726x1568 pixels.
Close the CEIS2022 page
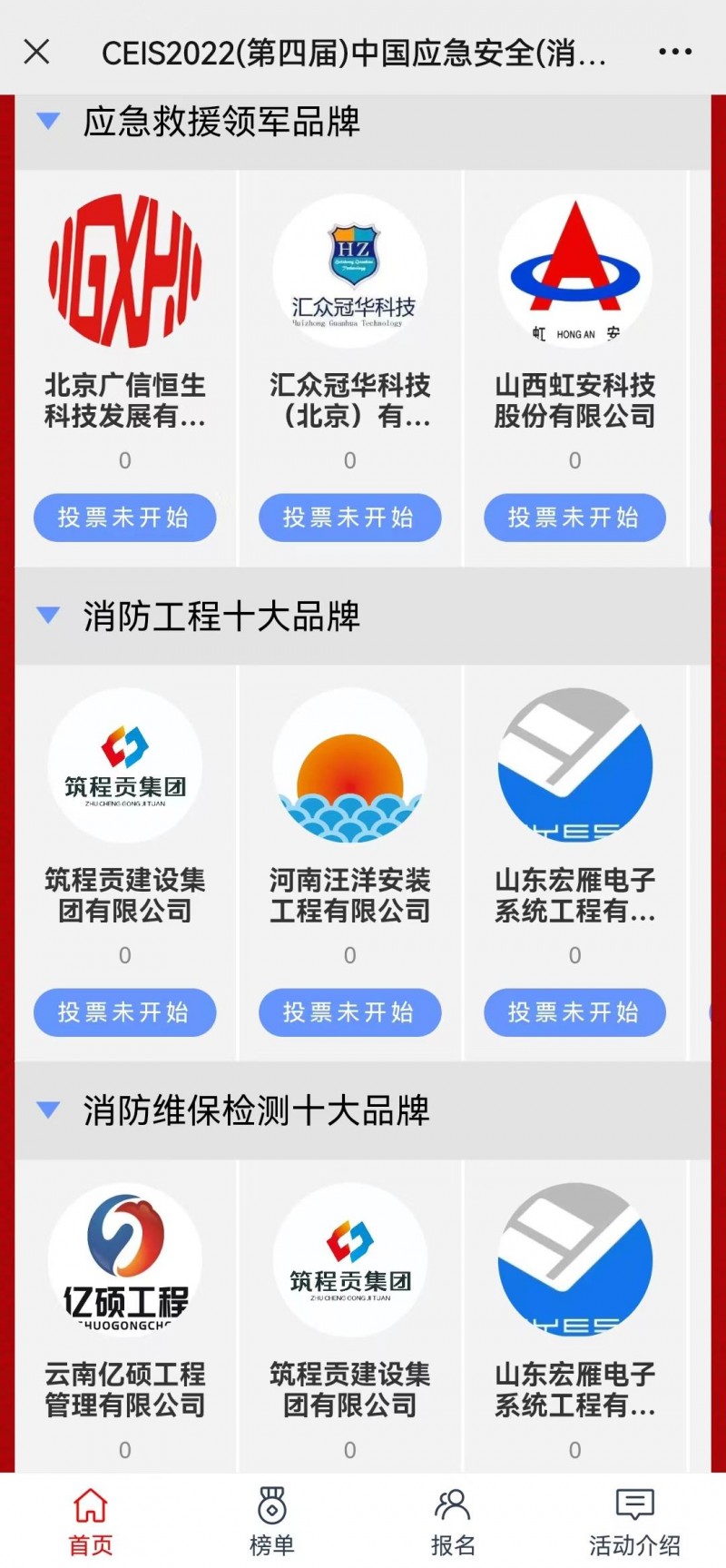(36, 52)
